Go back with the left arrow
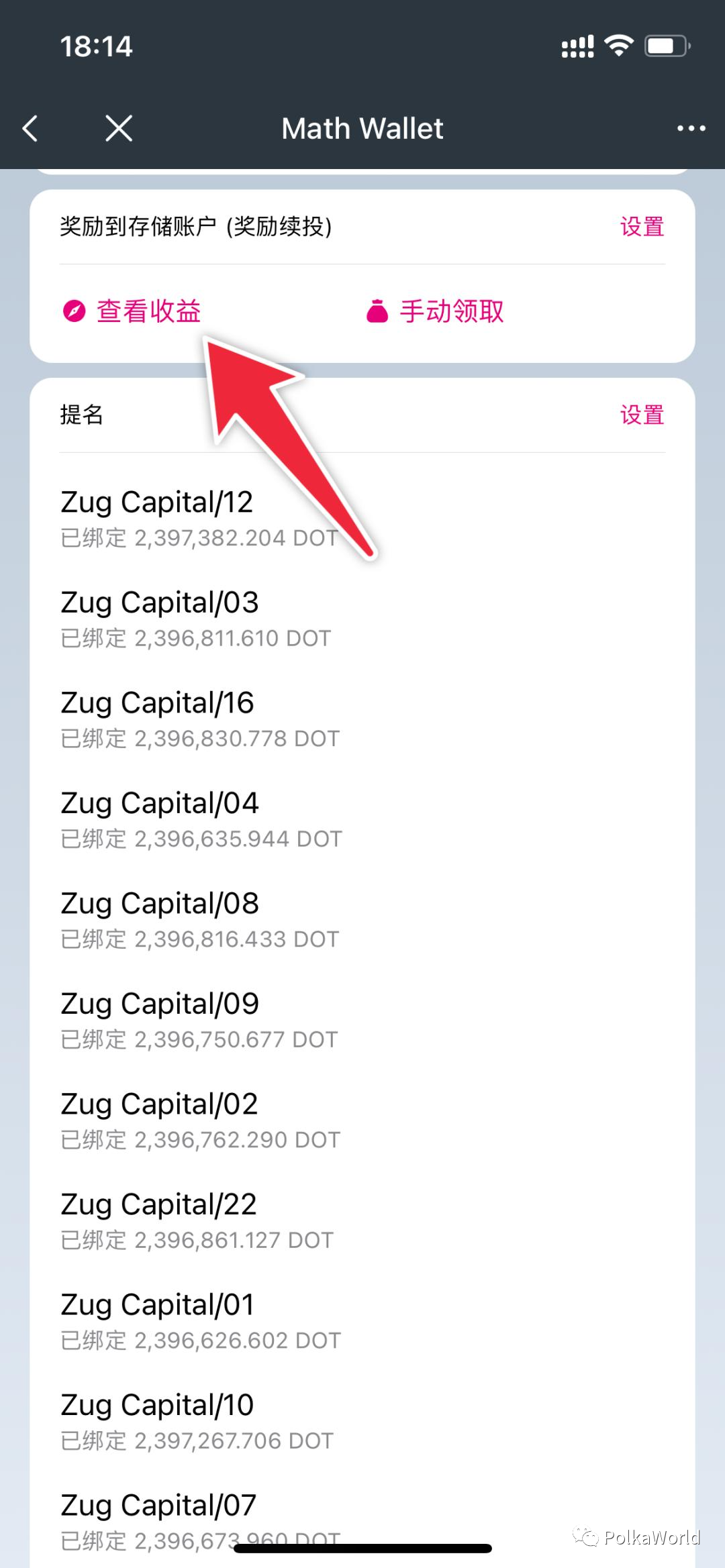 click(x=30, y=128)
